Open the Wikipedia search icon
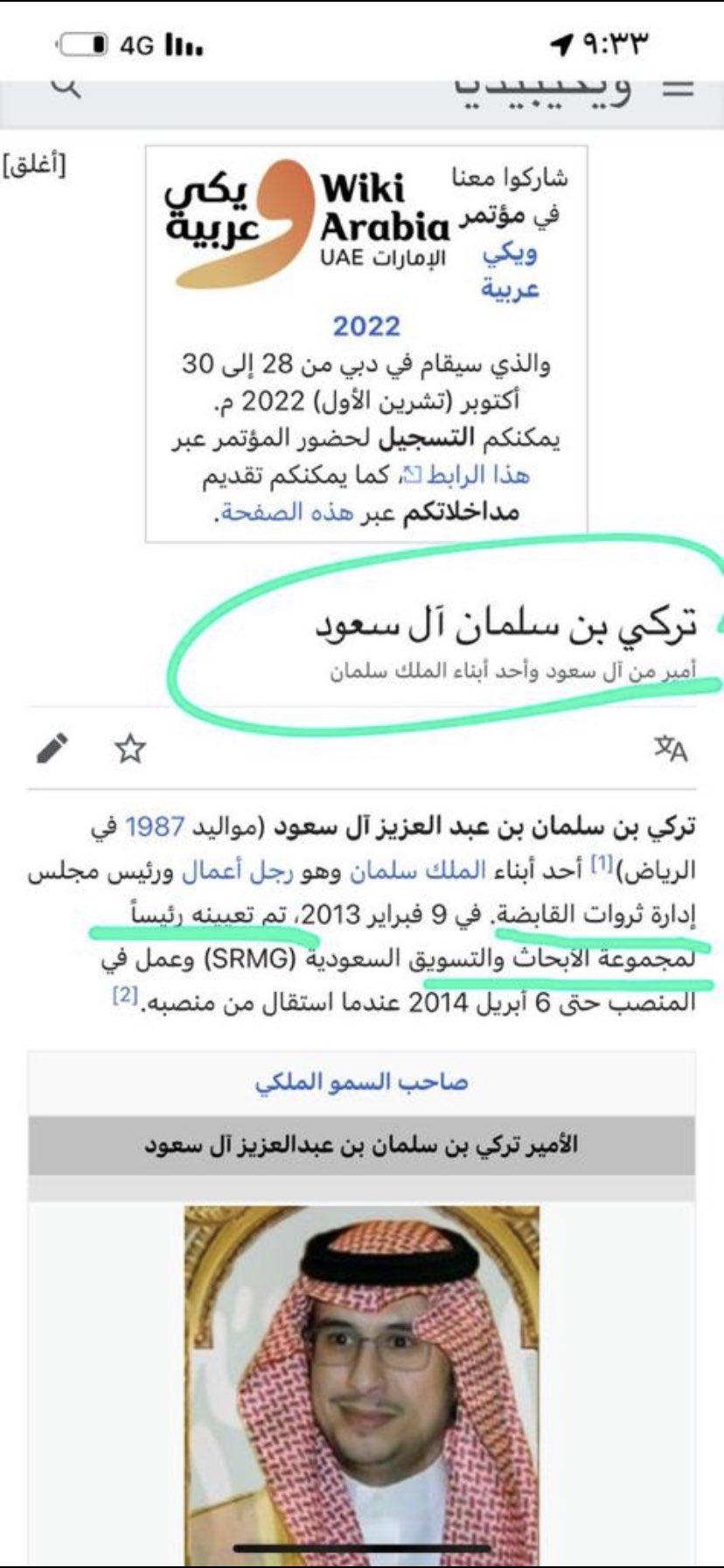 [65, 86]
